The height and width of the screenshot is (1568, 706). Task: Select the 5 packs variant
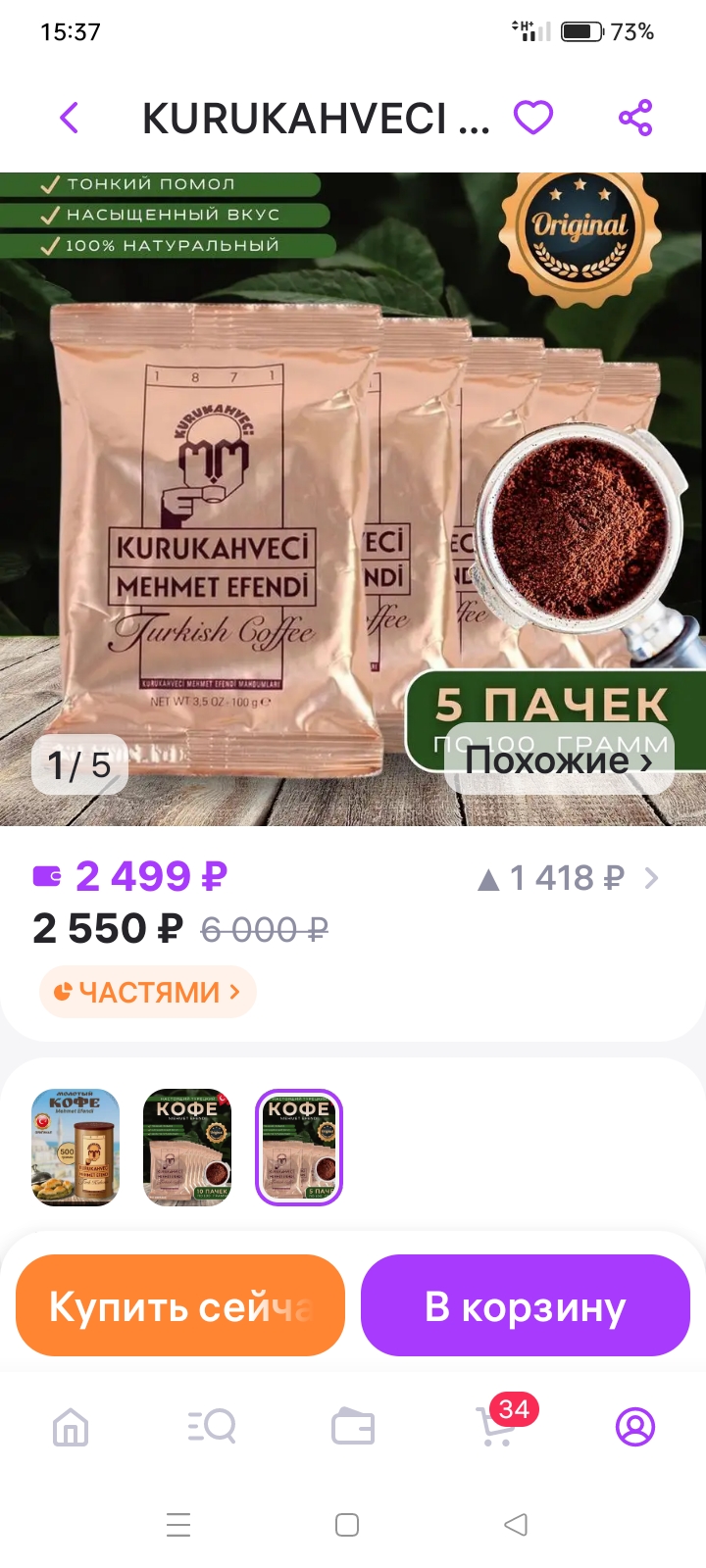(299, 1147)
